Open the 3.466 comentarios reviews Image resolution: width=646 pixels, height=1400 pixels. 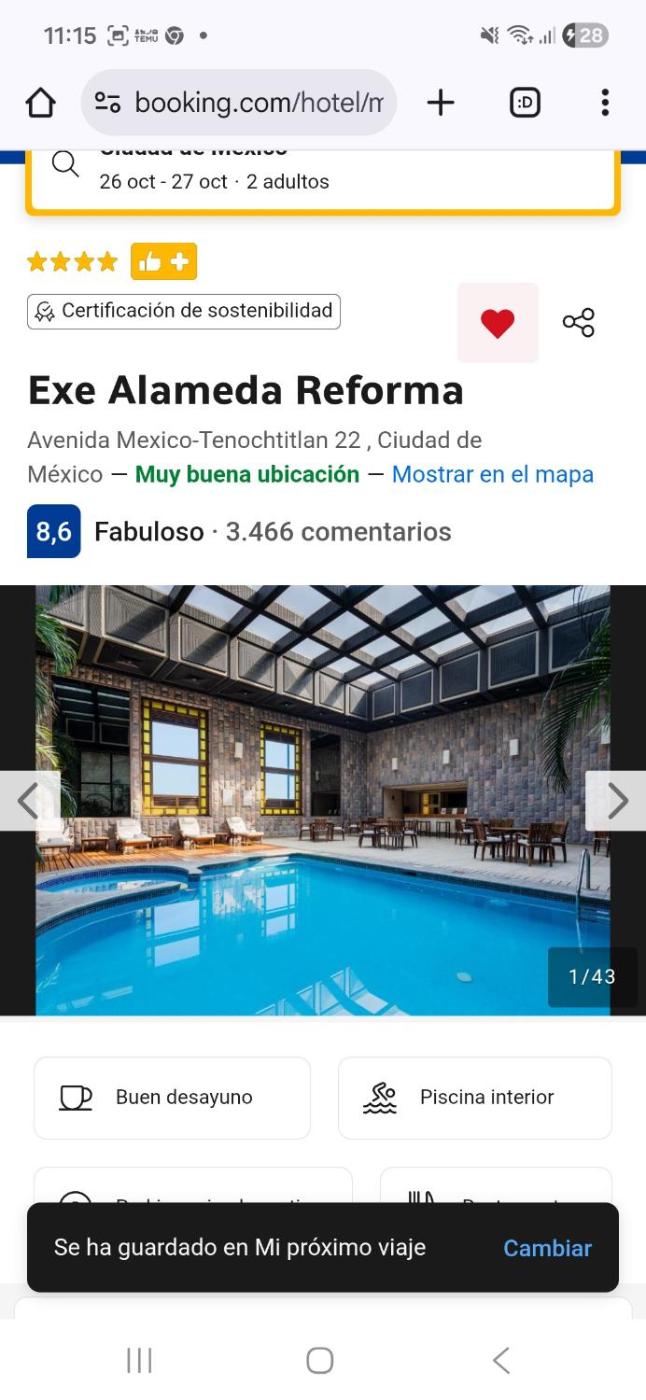338,532
